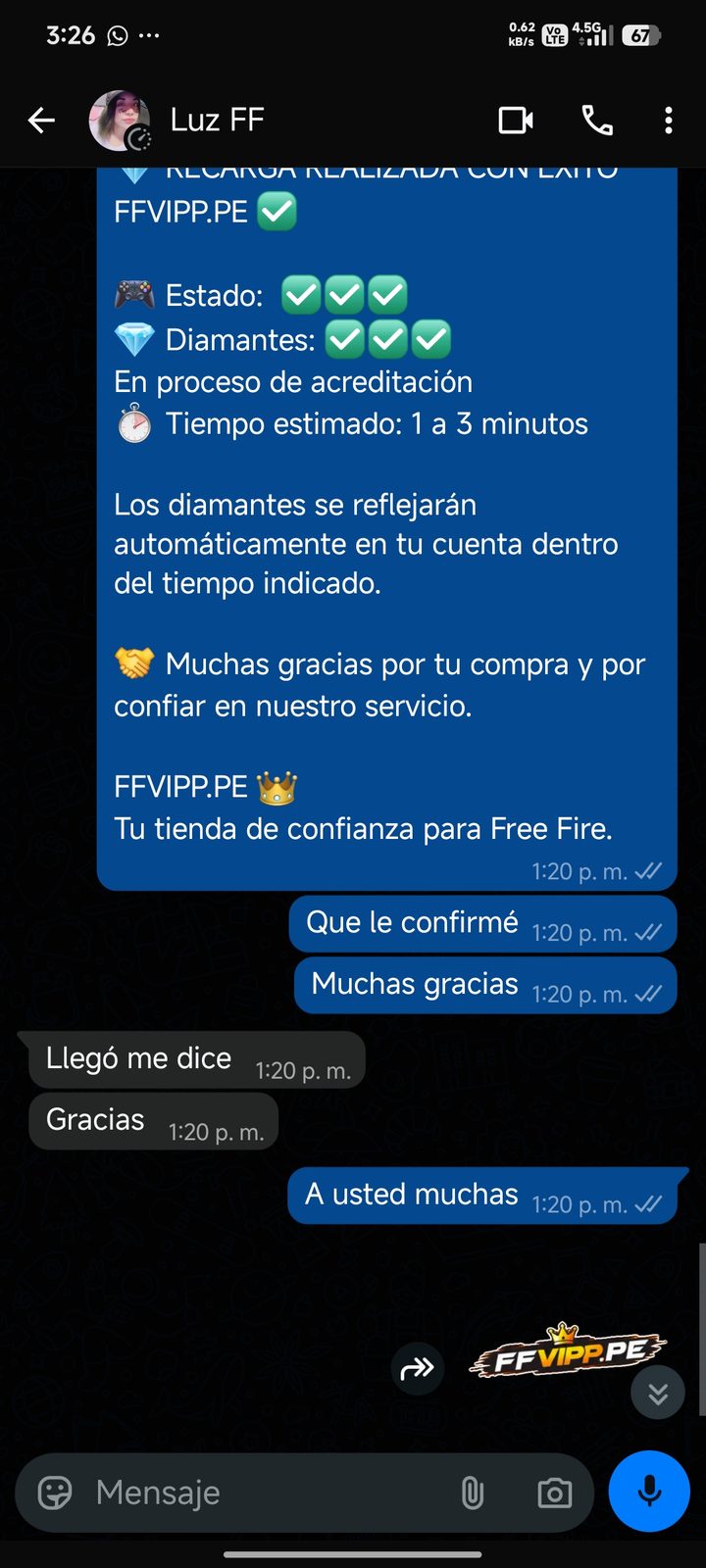
Task: Open Luz FF contact info
Action: (217, 120)
